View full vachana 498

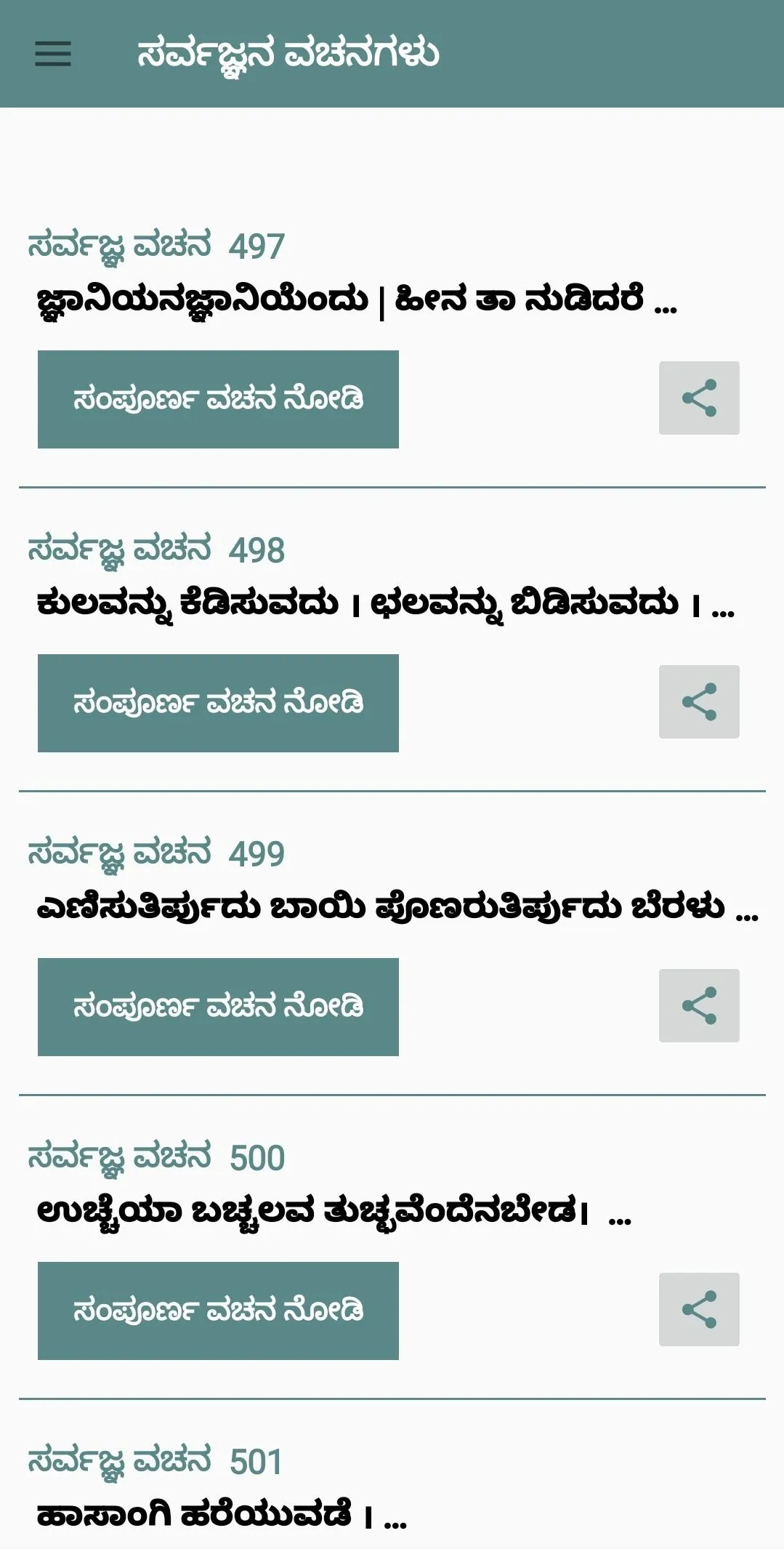tap(218, 703)
